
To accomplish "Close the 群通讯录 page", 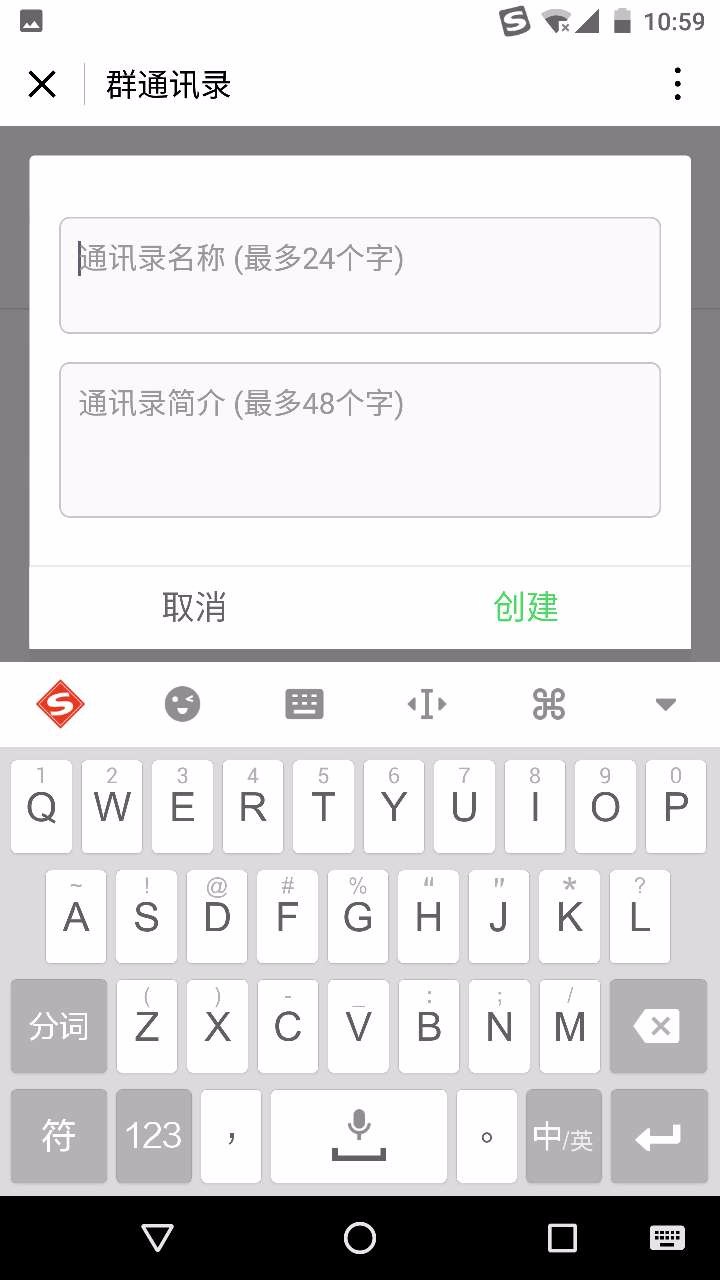I will 42,85.
